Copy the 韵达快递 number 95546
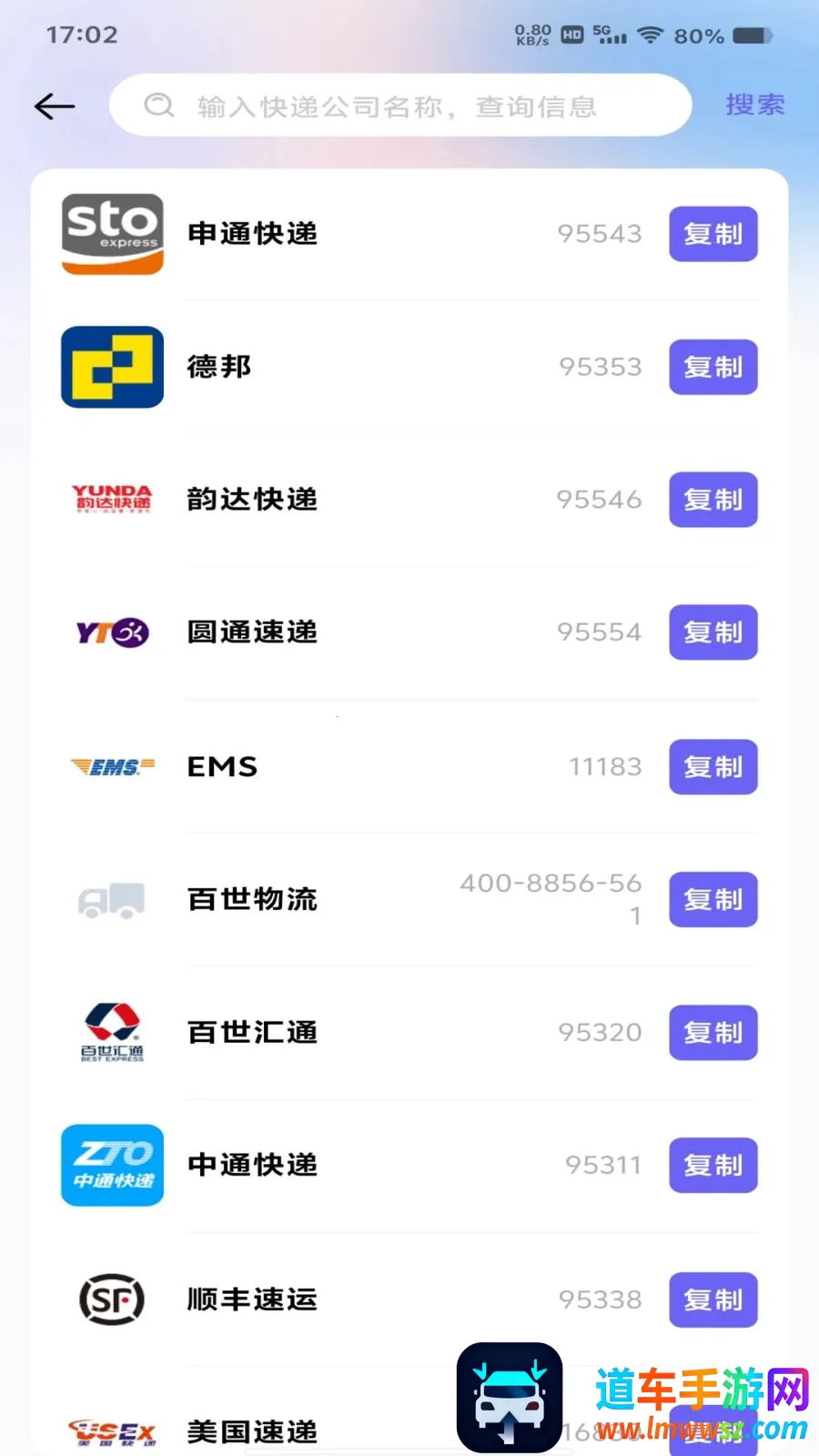 713,500
